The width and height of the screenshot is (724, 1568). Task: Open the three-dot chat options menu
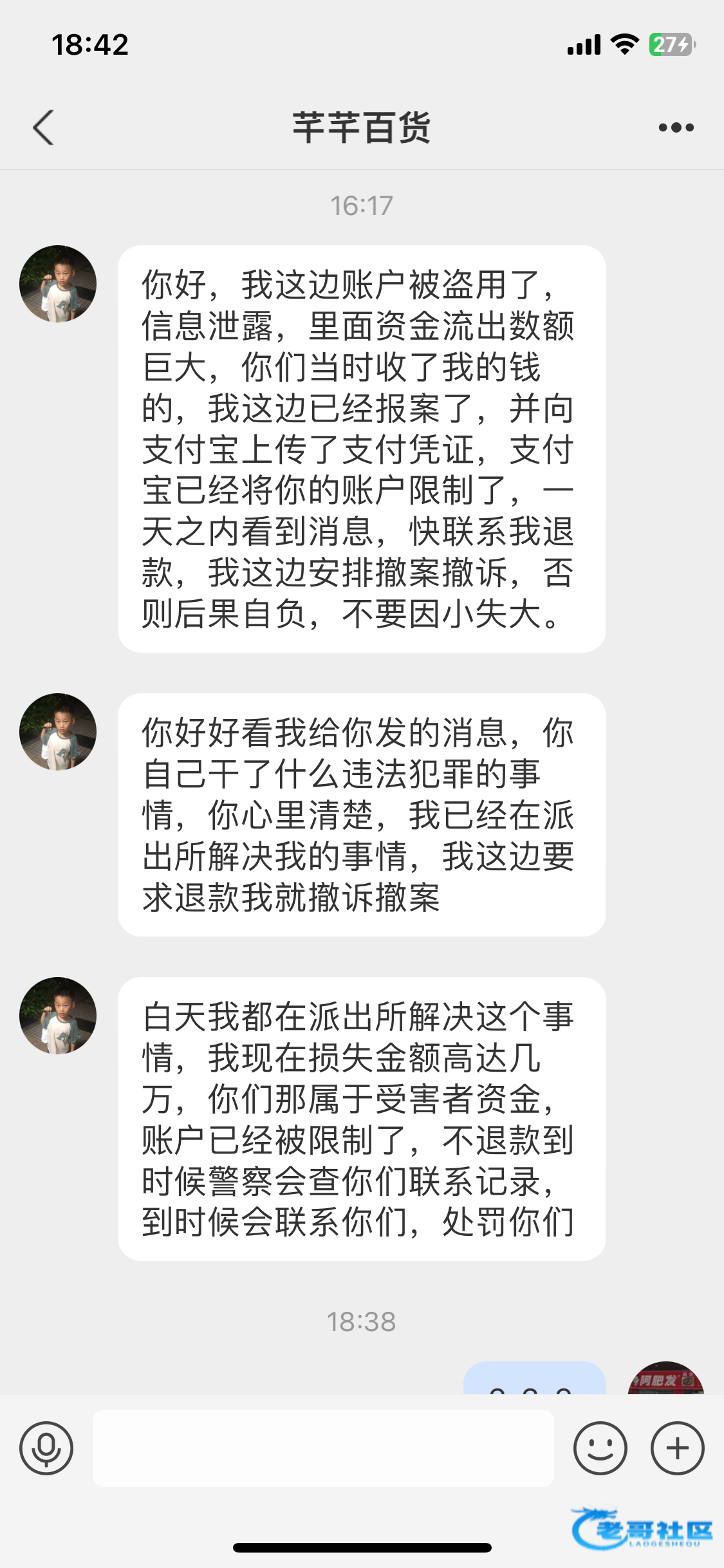point(676,127)
